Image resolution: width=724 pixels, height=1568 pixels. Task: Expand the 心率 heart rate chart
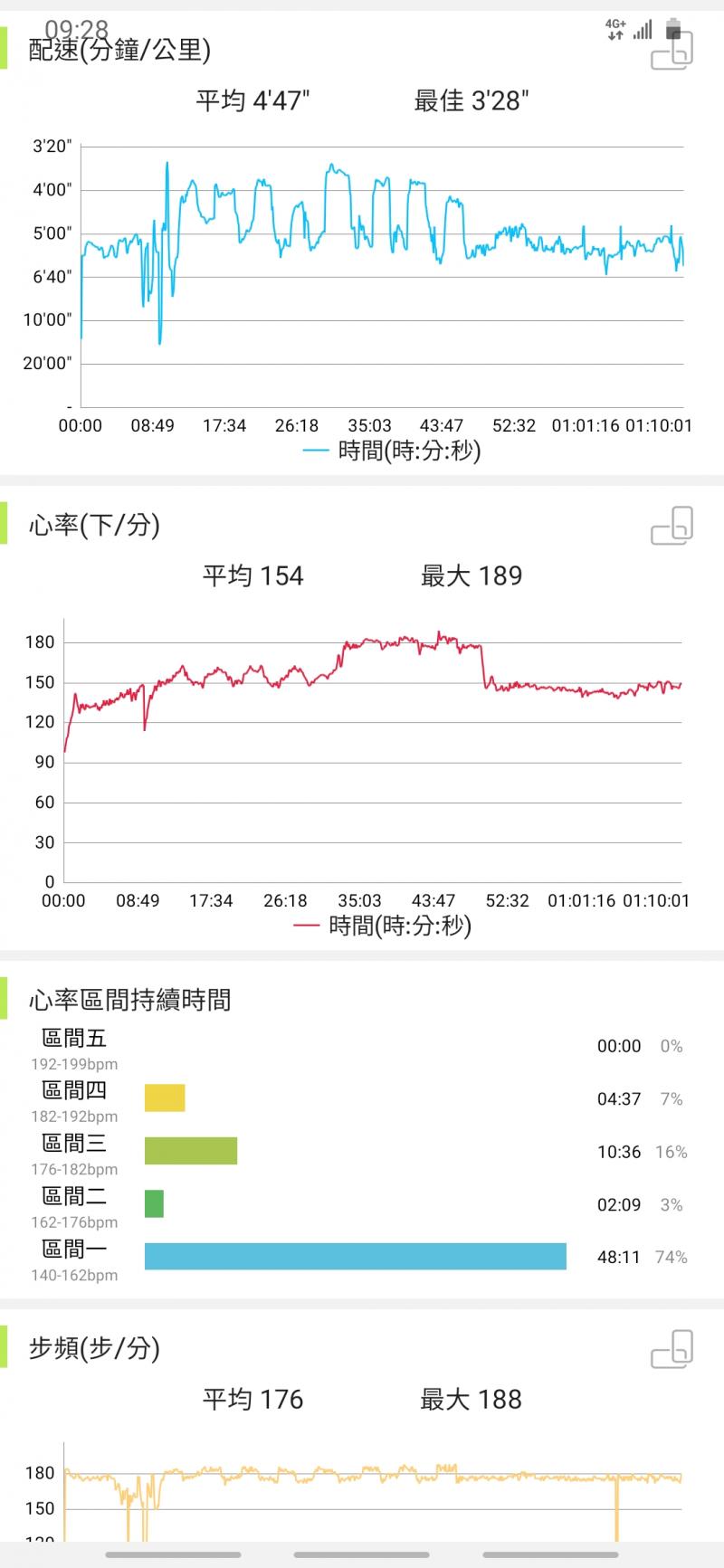[672, 526]
